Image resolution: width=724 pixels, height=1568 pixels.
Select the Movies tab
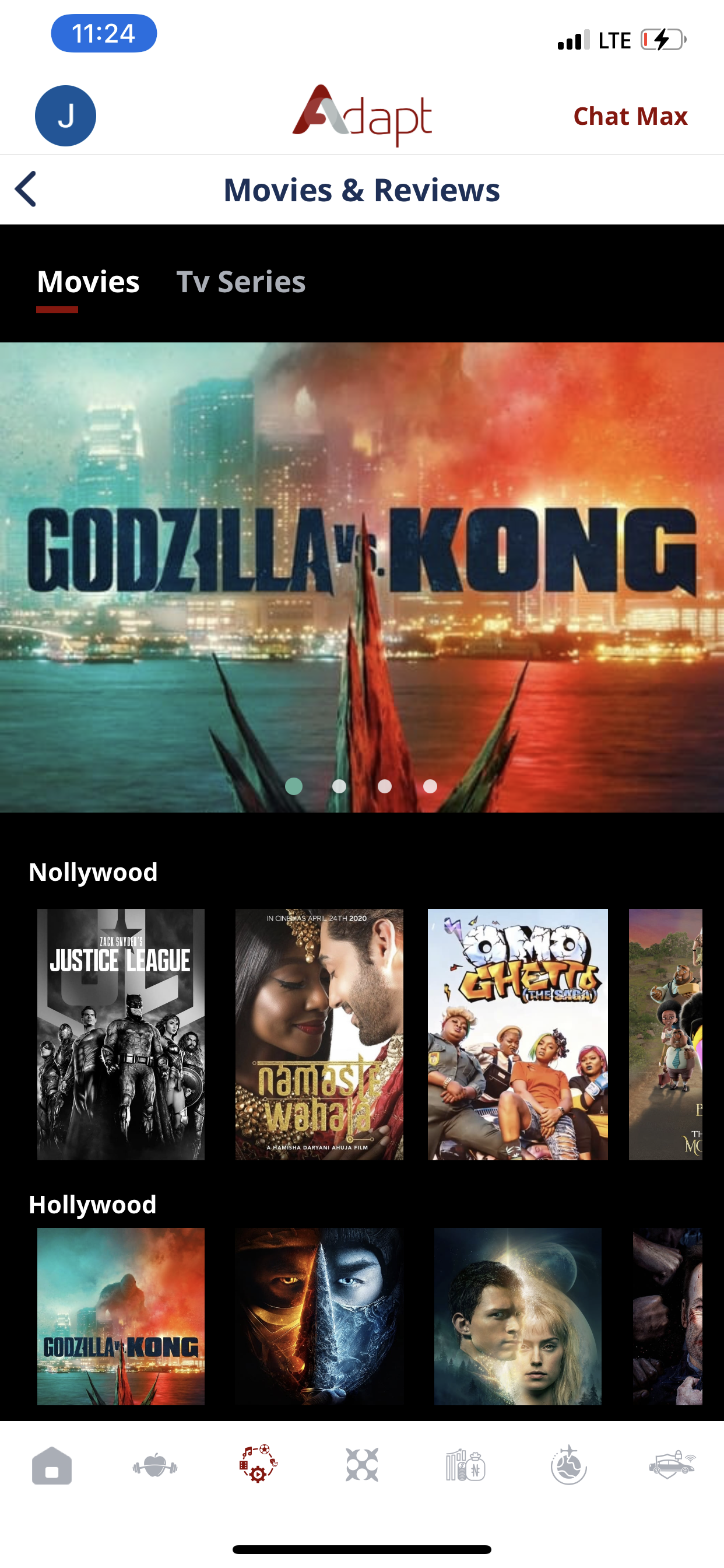(x=88, y=282)
